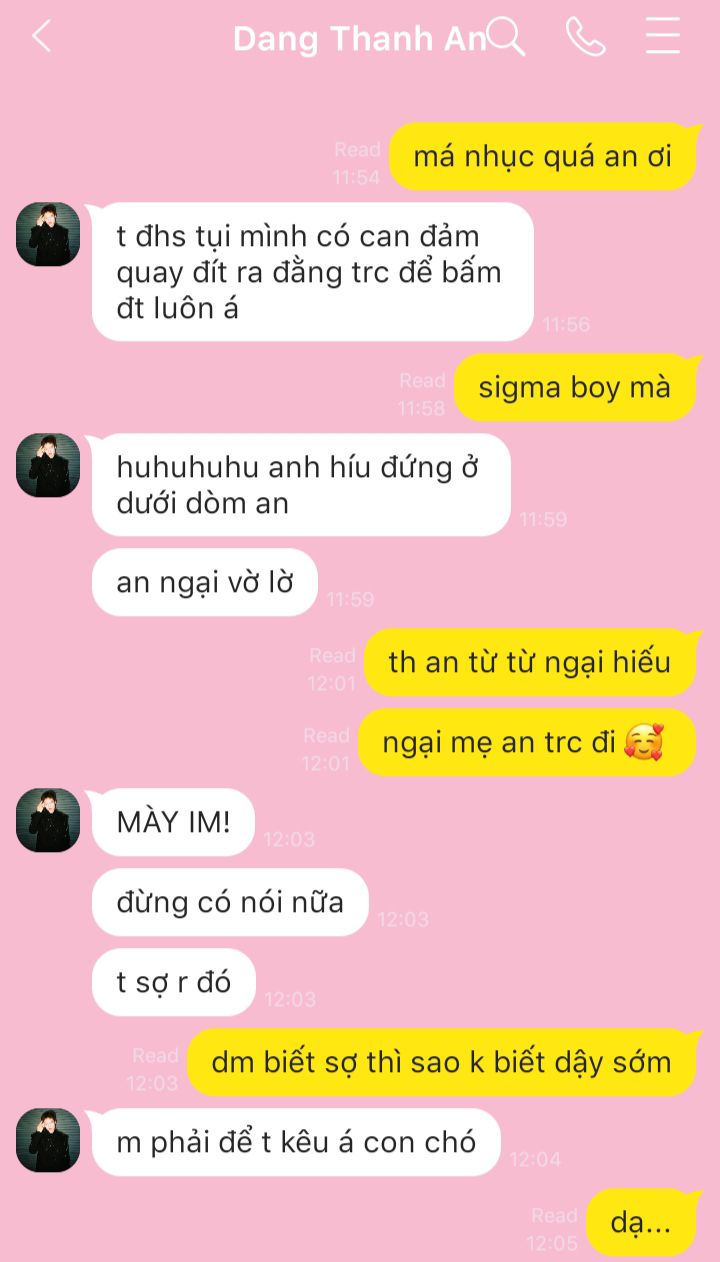This screenshot has width=720, height=1262.
Task: Start a voice call with Dang Thanh An
Action: 585,37
